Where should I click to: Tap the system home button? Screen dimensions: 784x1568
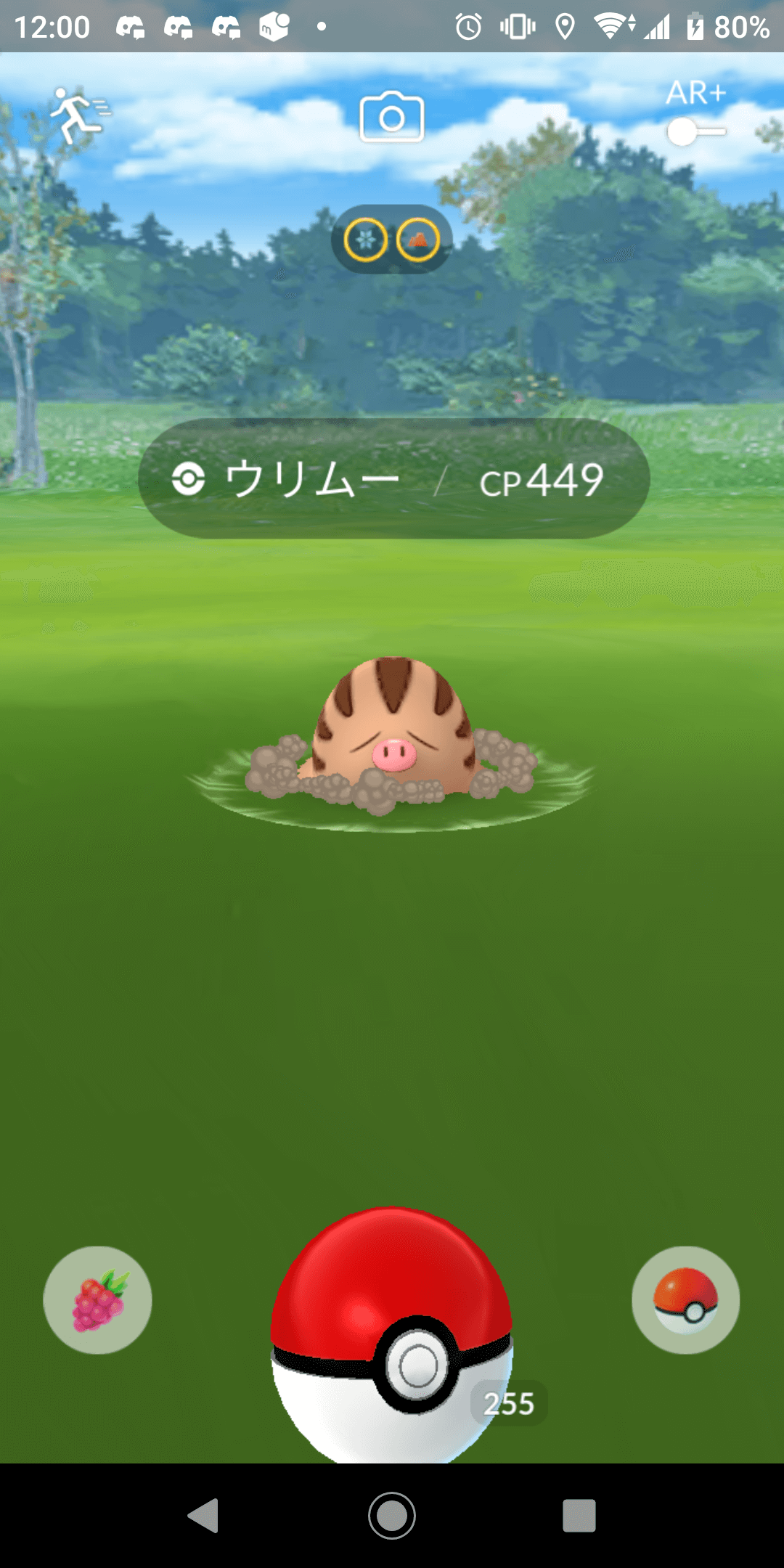[392, 1516]
